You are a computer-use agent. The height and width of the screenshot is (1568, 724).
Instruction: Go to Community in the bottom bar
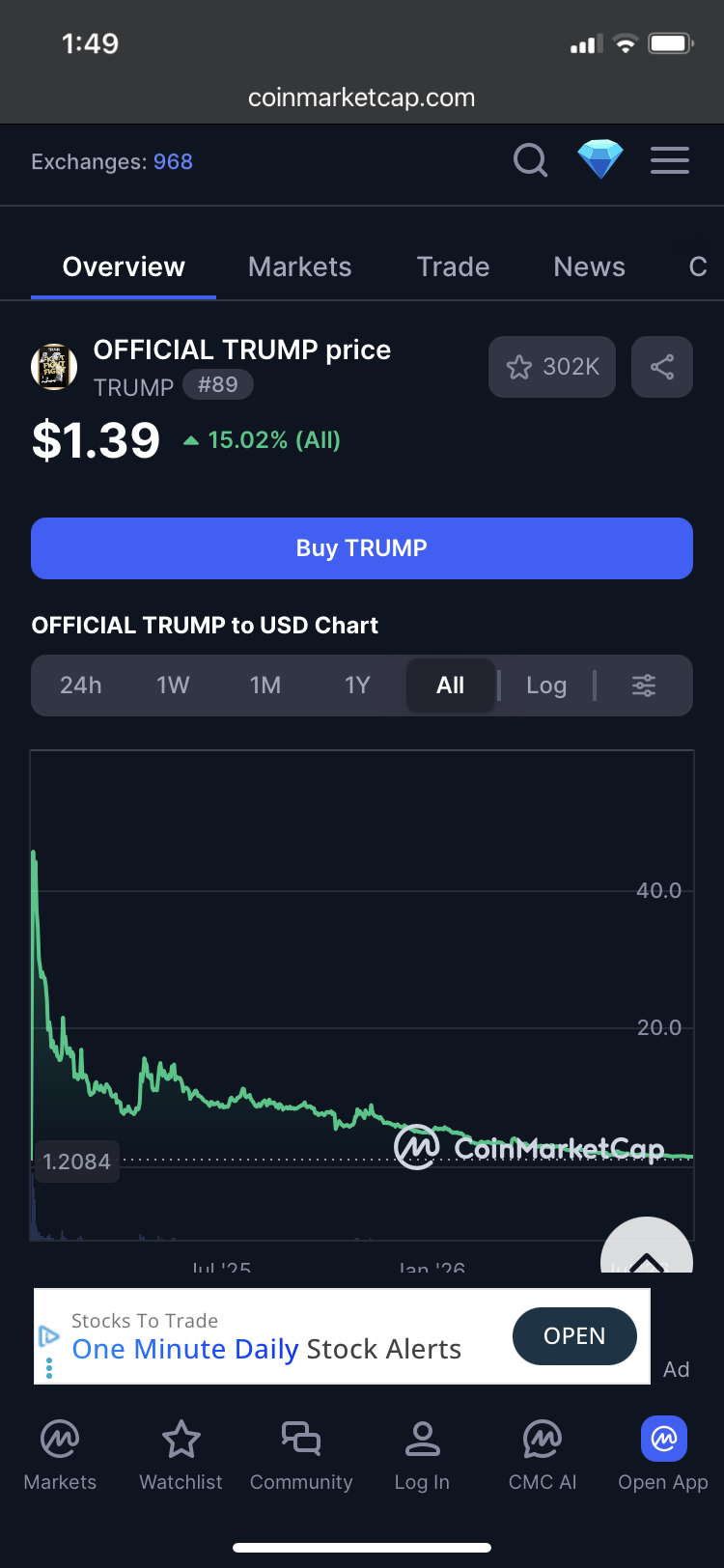click(x=301, y=1456)
